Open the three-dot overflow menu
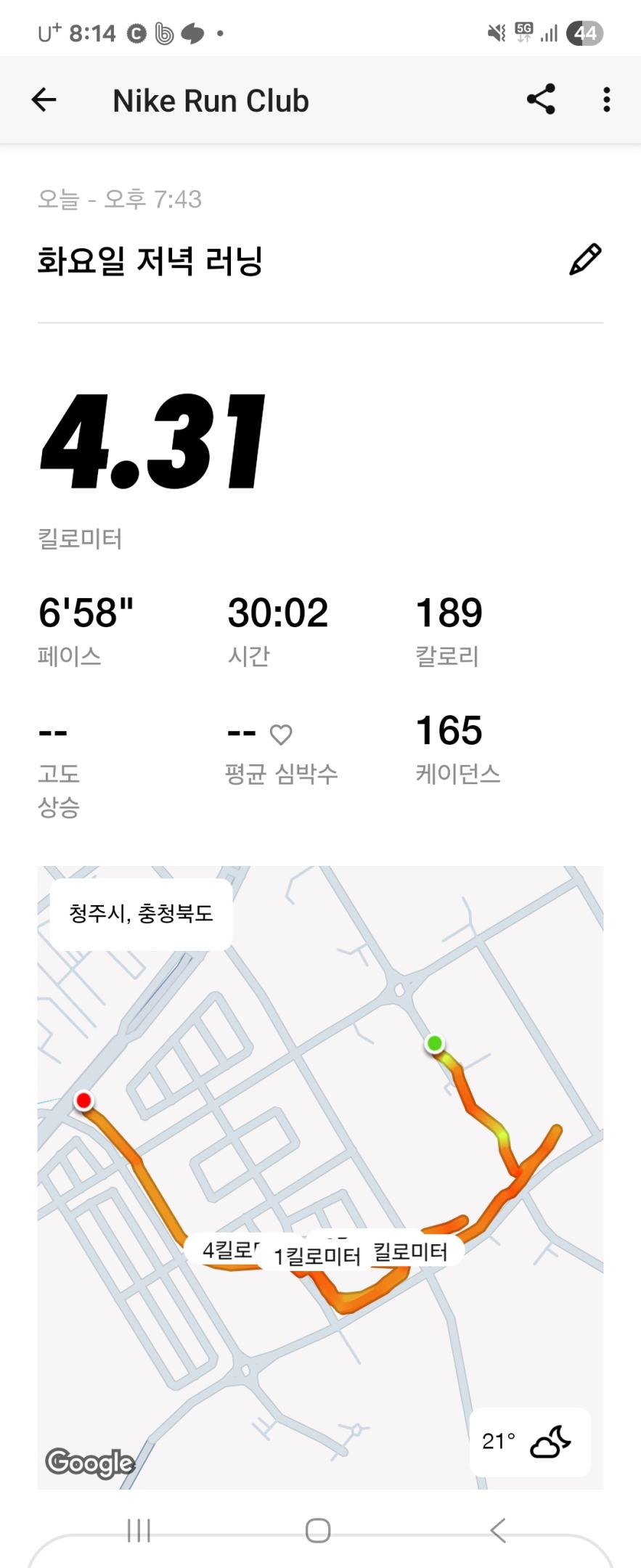This screenshot has width=641, height=1568. [606, 100]
